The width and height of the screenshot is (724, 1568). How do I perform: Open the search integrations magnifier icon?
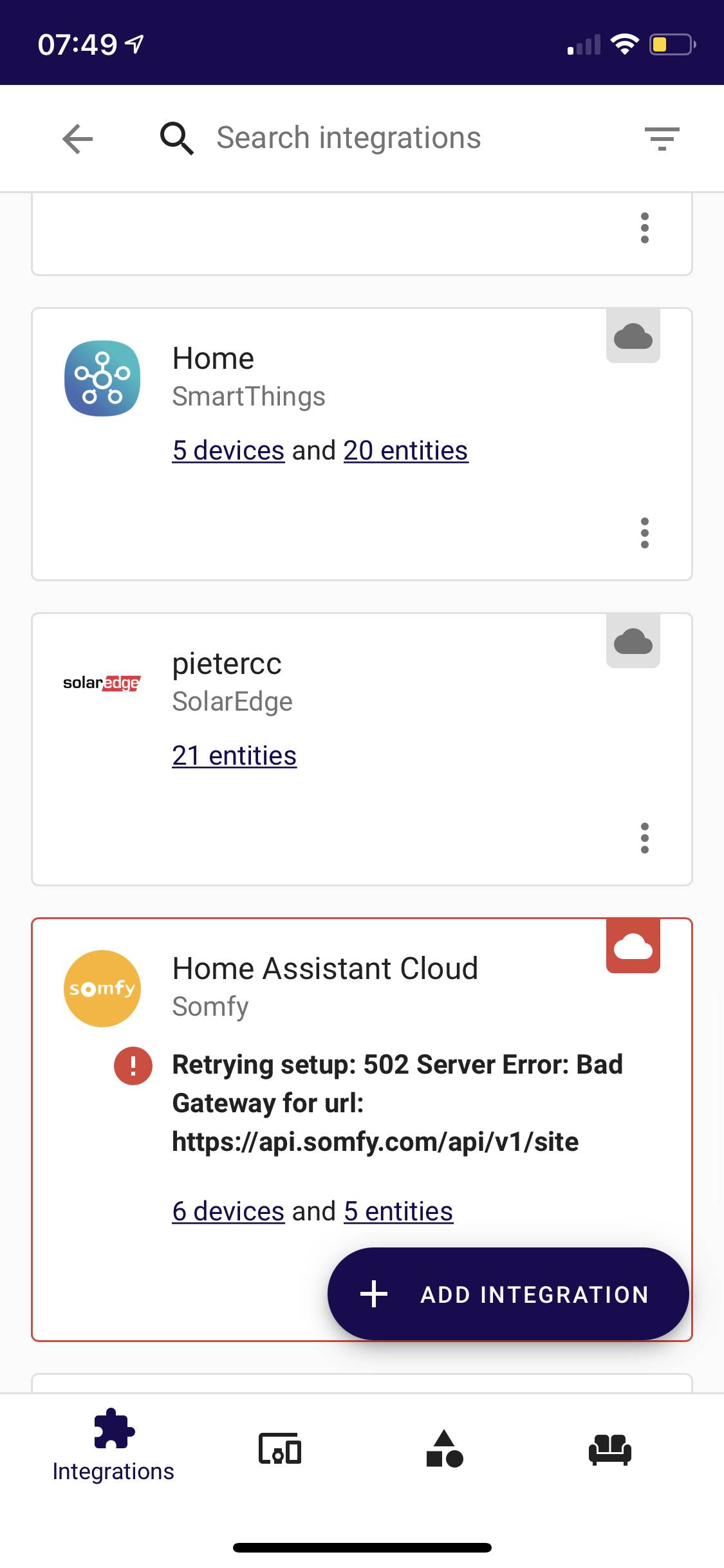pyautogui.click(x=176, y=138)
